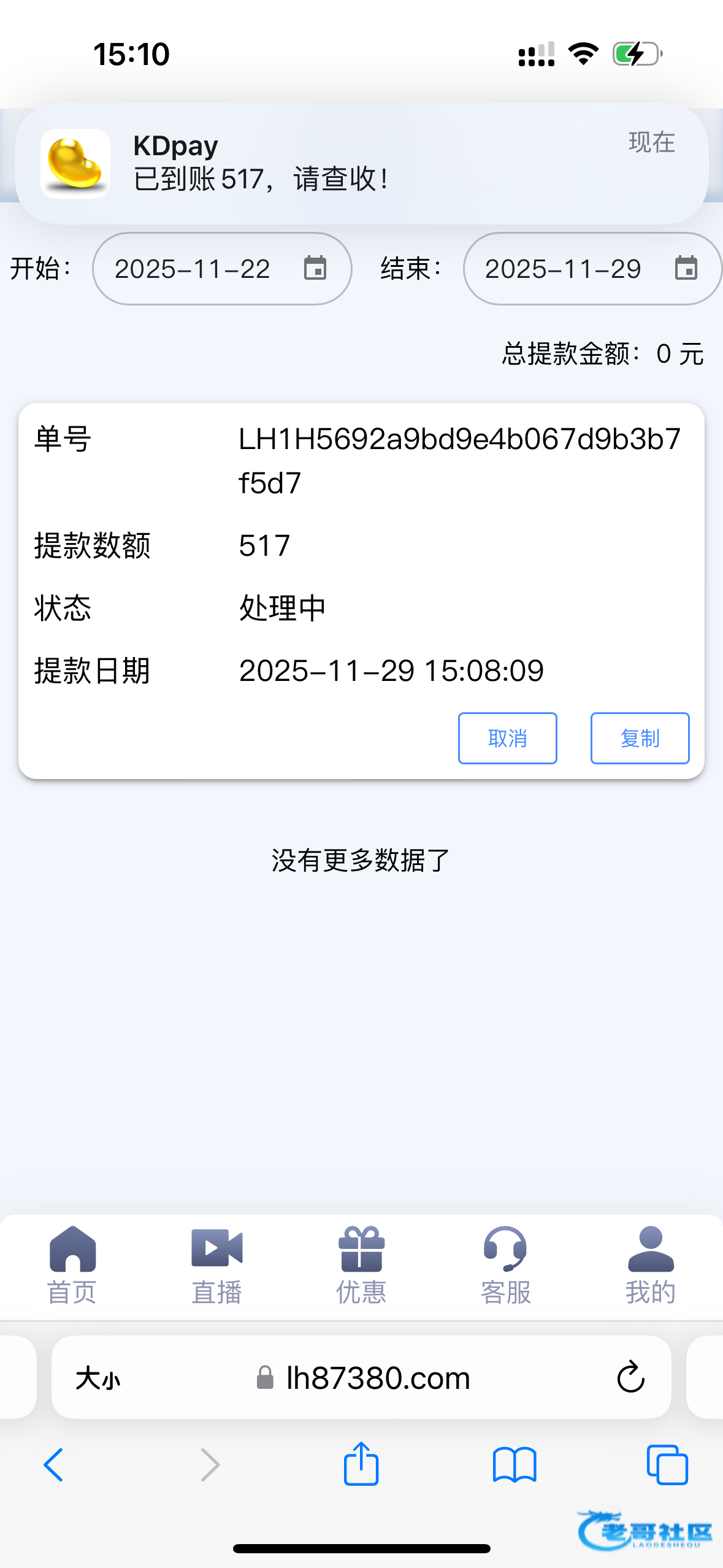Image resolution: width=723 pixels, height=1568 pixels.
Task: Go back in Safari
Action: (54, 1465)
